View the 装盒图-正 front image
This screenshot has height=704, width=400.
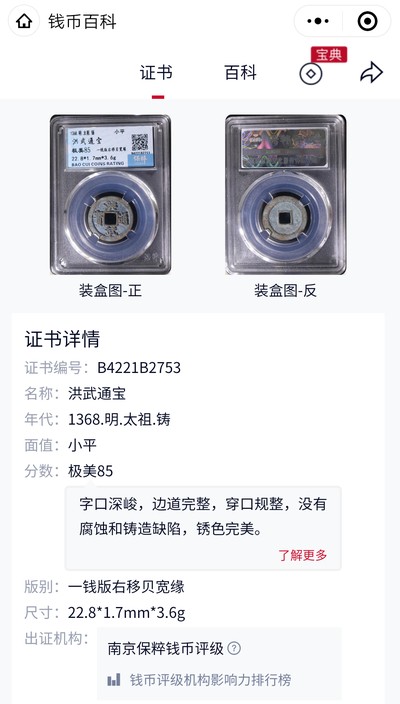(x=110, y=194)
